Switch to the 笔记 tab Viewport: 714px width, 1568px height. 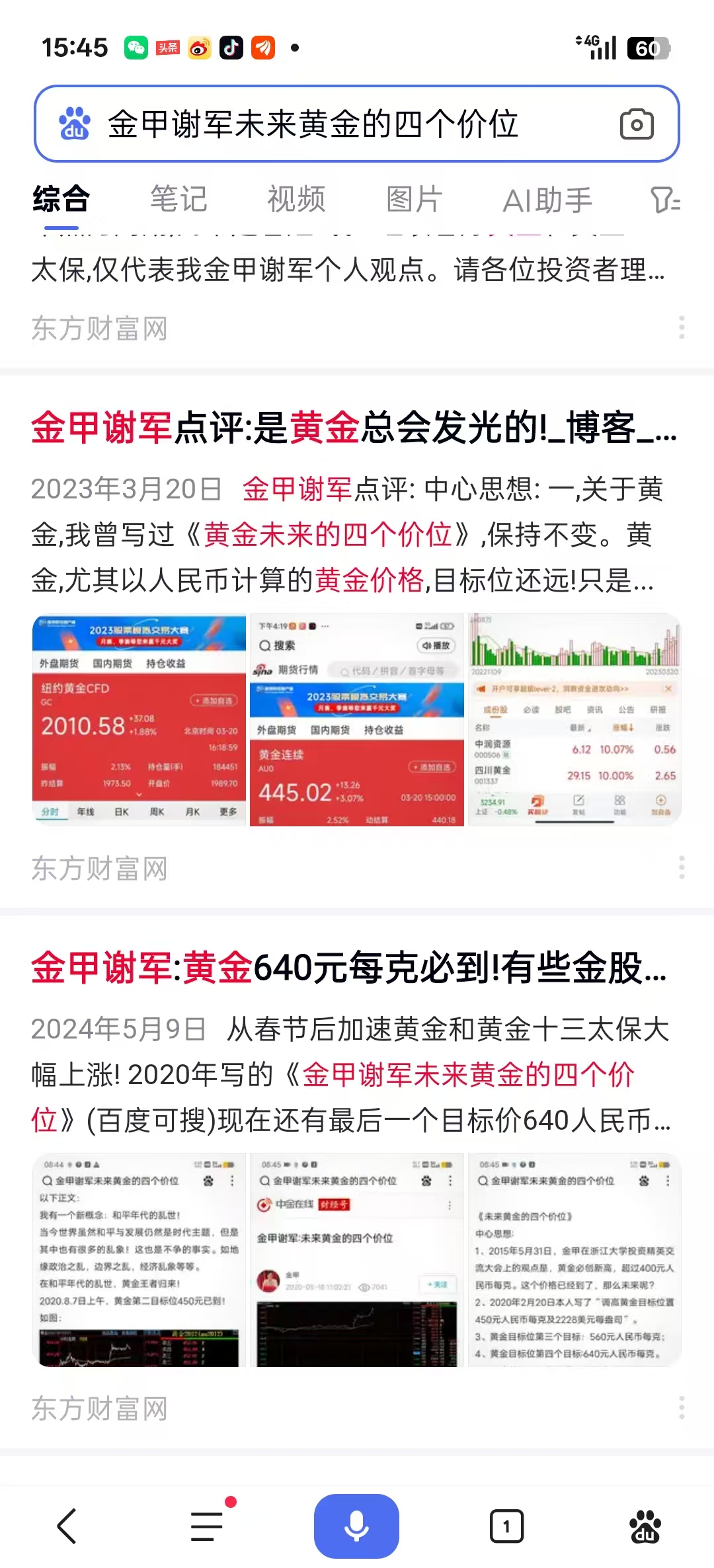[178, 199]
